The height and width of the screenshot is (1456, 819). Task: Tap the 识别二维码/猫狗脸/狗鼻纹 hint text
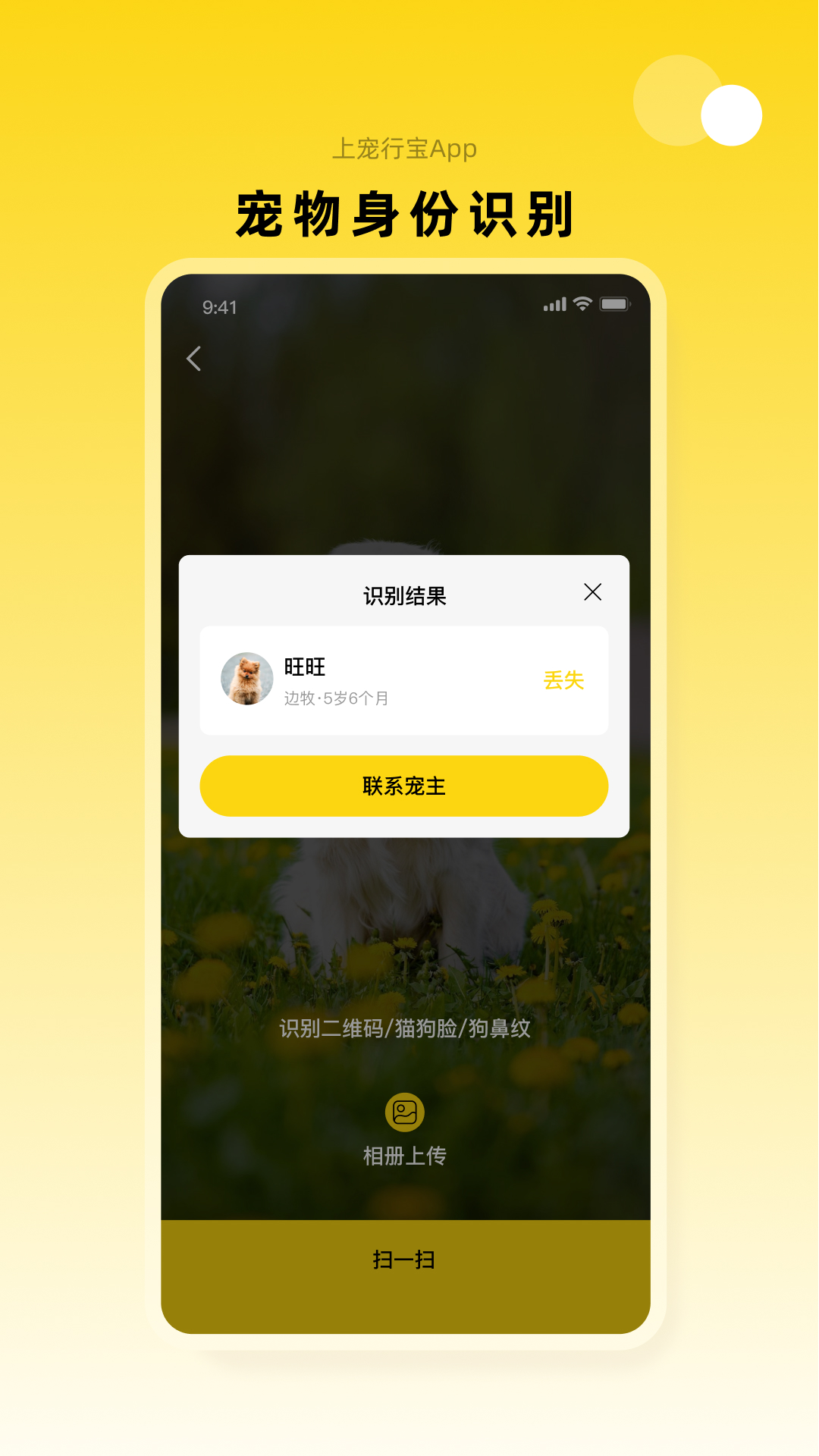coord(406,1030)
